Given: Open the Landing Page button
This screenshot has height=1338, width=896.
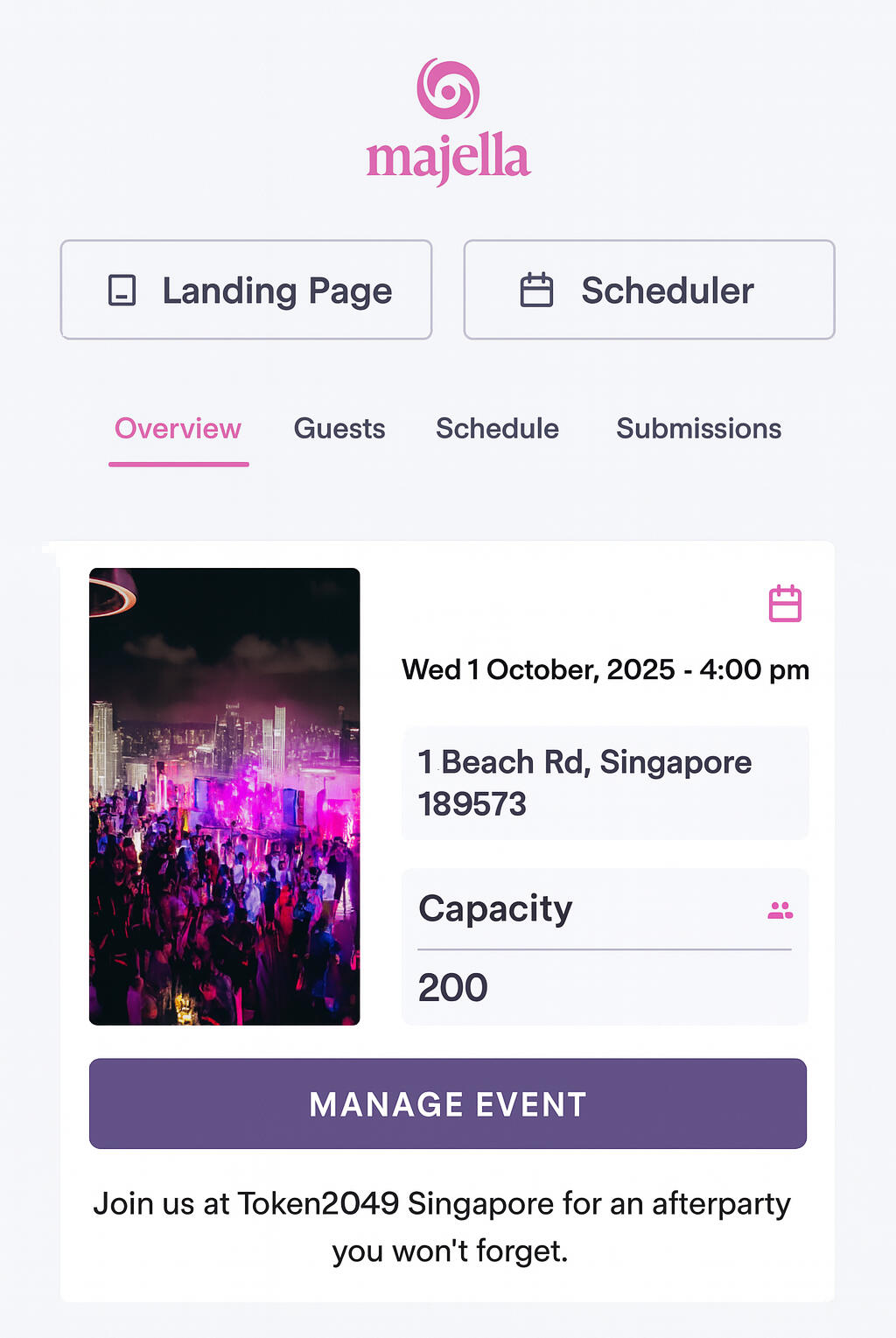Looking at the screenshot, I should (246, 290).
